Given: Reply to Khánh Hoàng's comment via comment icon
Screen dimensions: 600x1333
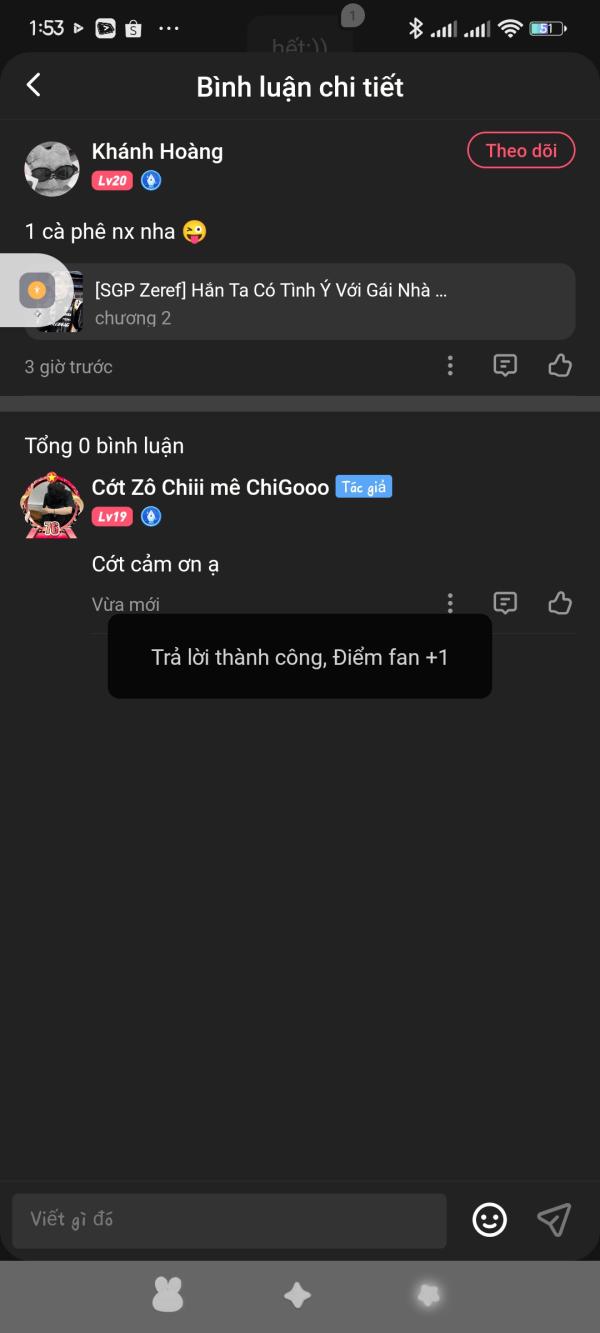Looking at the screenshot, I should pos(506,366).
